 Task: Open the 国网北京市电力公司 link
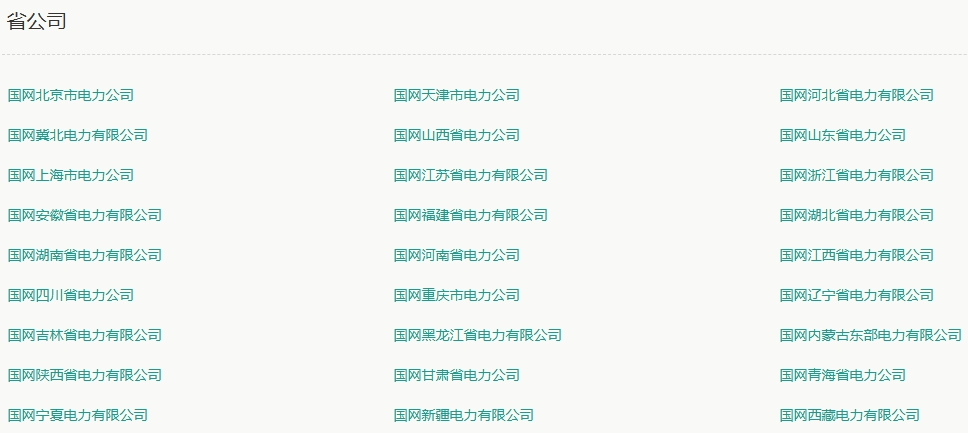(70, 95)
